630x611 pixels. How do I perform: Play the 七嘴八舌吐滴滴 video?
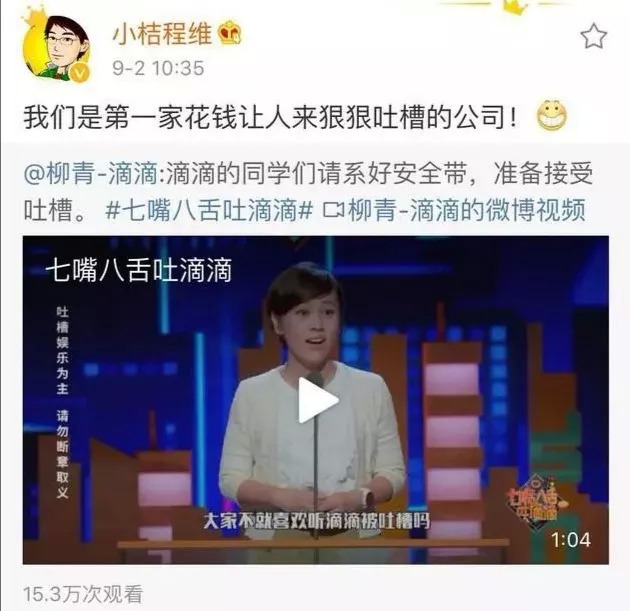[x=316, y=400]
